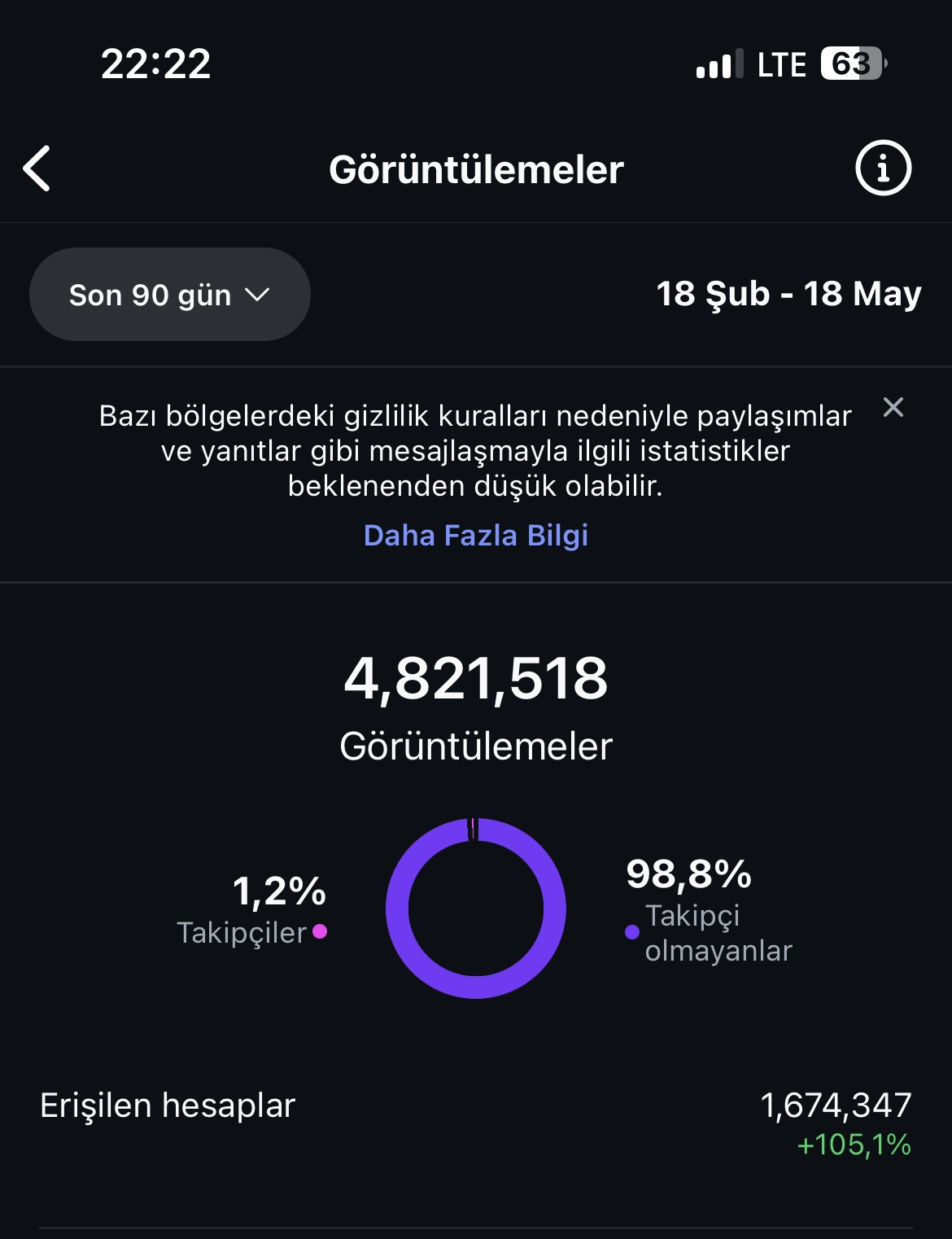The height and width of the screenshot is (1239, 952).
Task: Open the info icon next to Görüntülemeler
Action: click(883, 168)
